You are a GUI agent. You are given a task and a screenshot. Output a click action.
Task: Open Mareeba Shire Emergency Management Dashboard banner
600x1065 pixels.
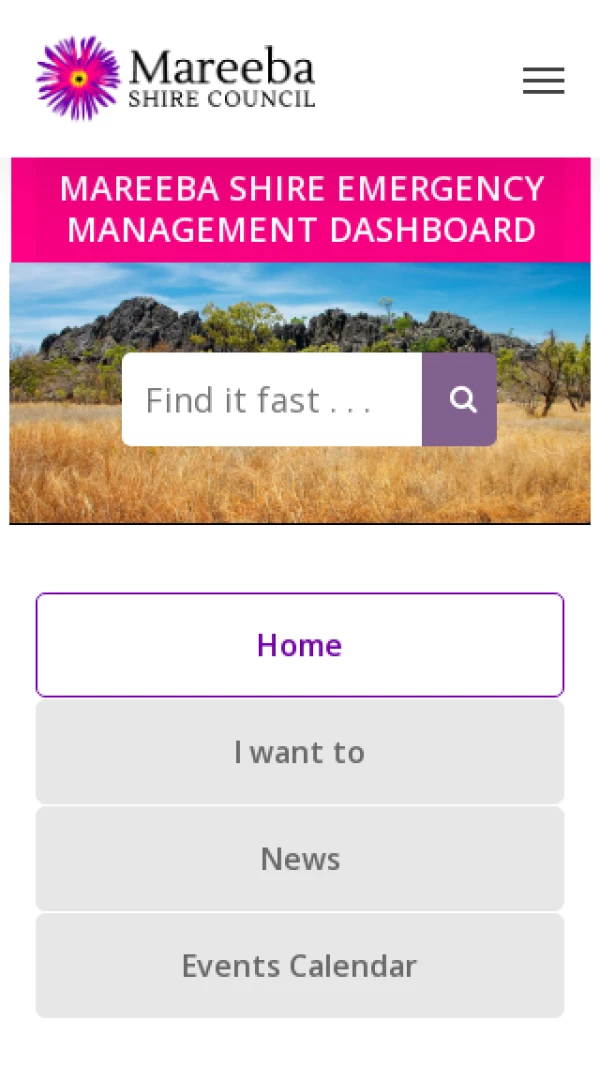click(300, 209)
